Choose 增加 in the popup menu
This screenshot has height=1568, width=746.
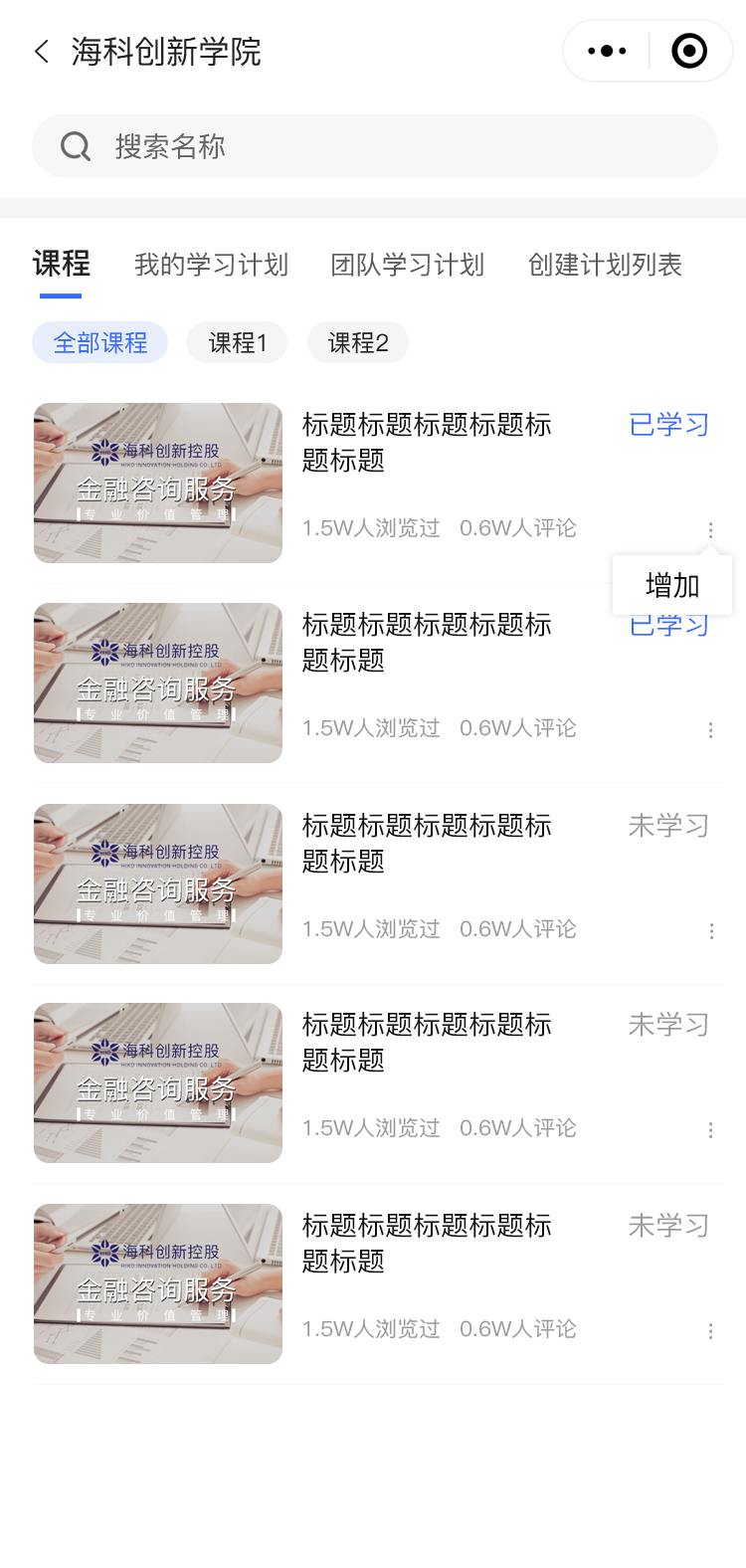[672, 585]
